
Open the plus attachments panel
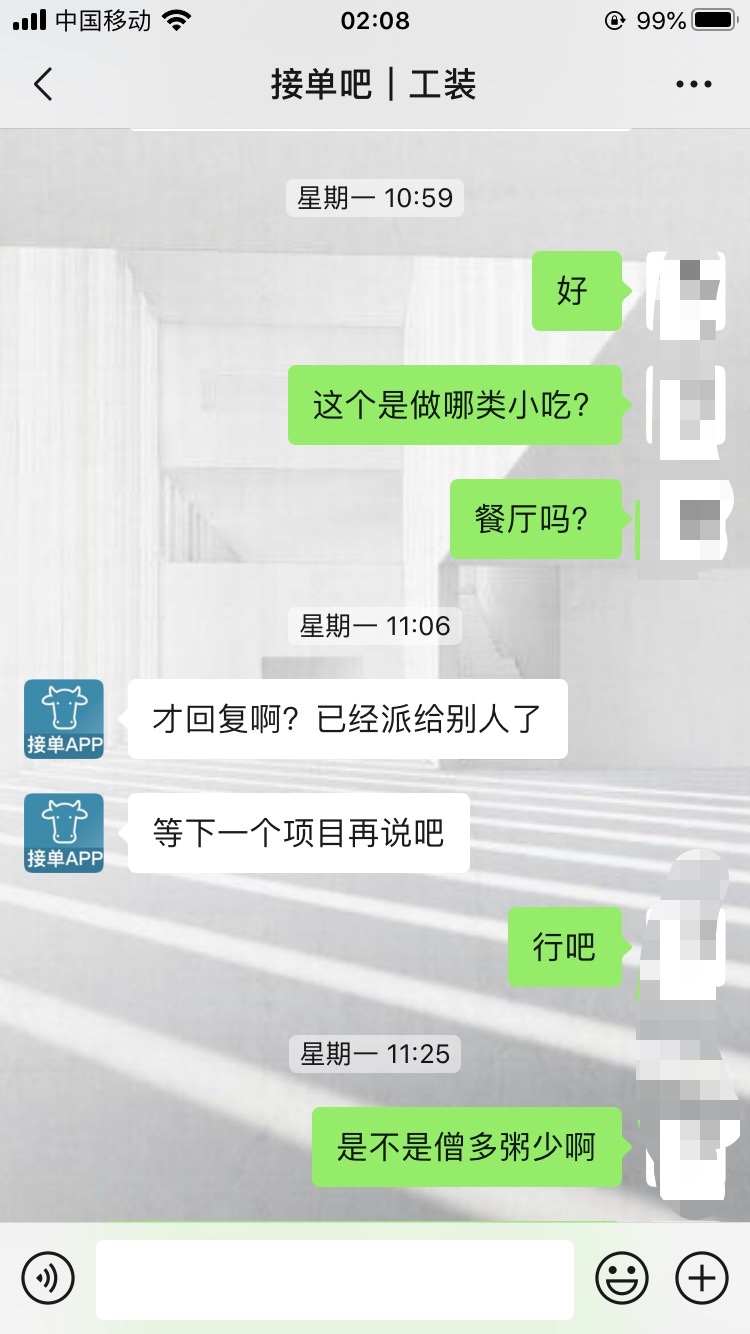[x=702, y=1278]
